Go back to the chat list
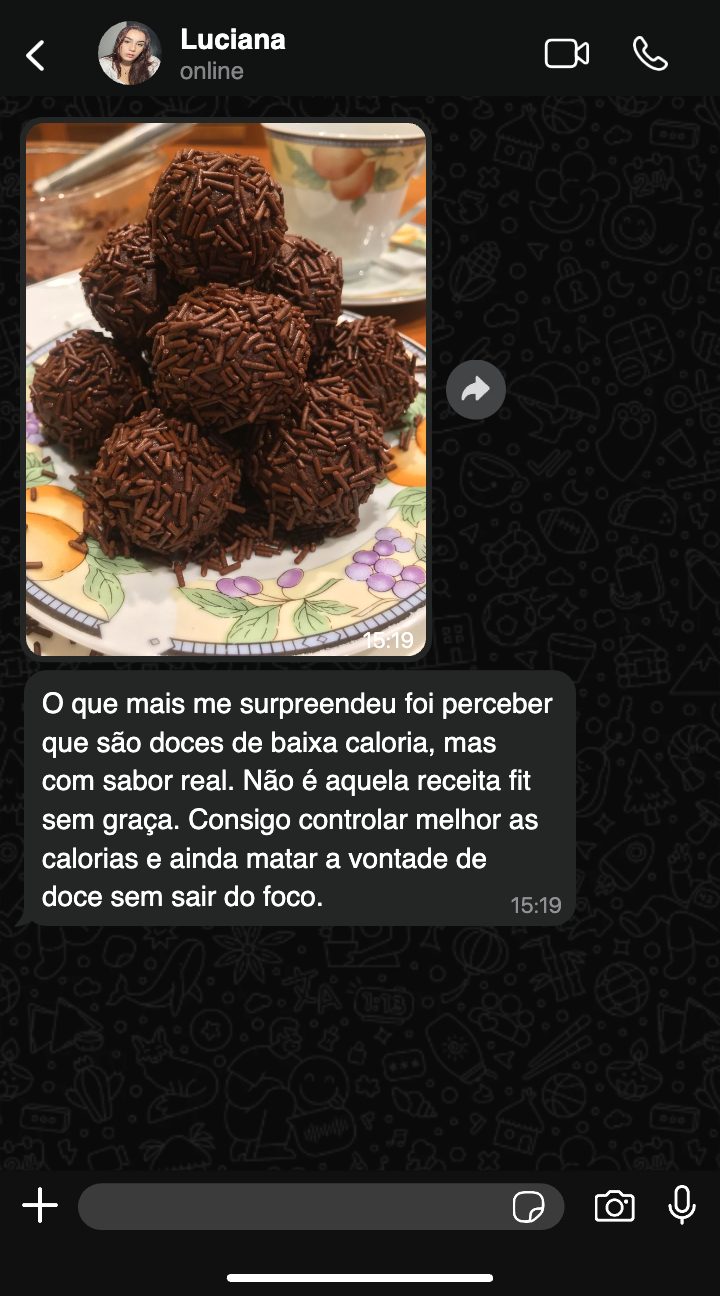The image size is (720, 1296). [36, 55]
